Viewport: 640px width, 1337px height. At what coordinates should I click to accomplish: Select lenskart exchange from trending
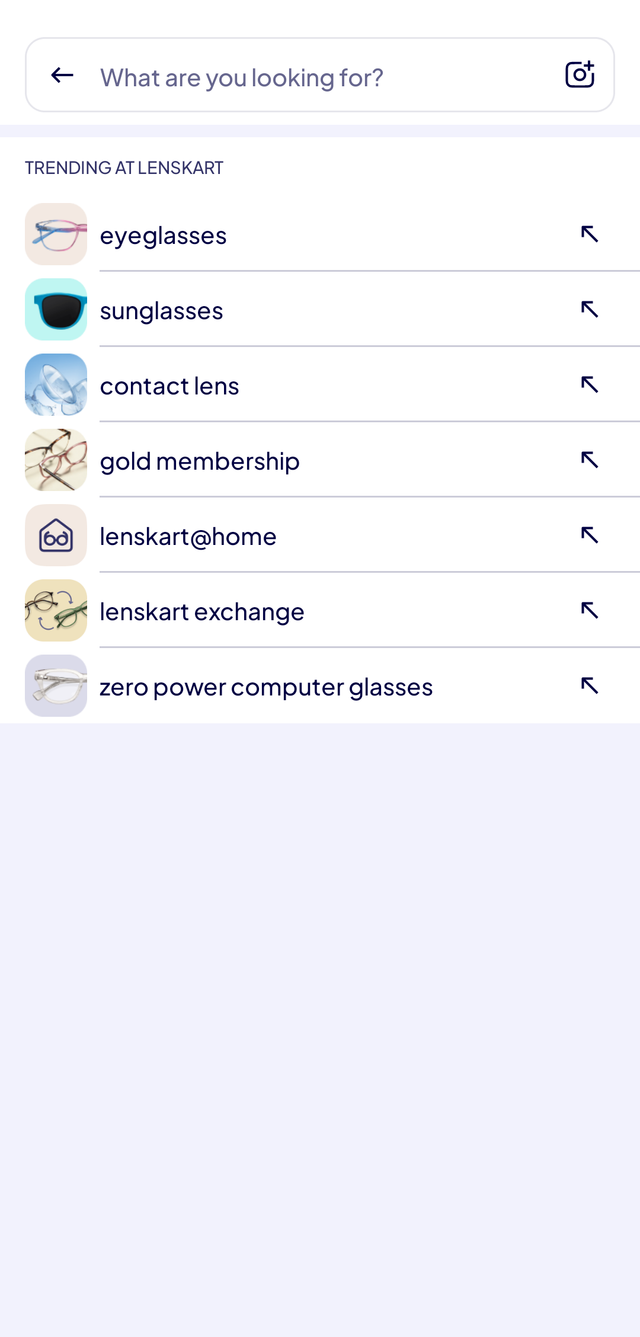(x=202, y=611)
